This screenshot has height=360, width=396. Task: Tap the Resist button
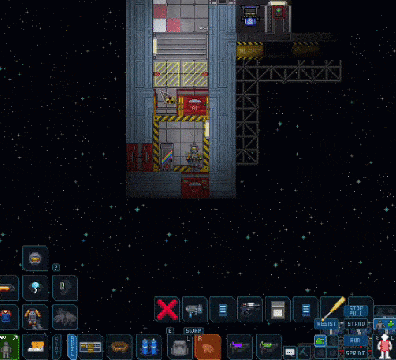(326, 324)
